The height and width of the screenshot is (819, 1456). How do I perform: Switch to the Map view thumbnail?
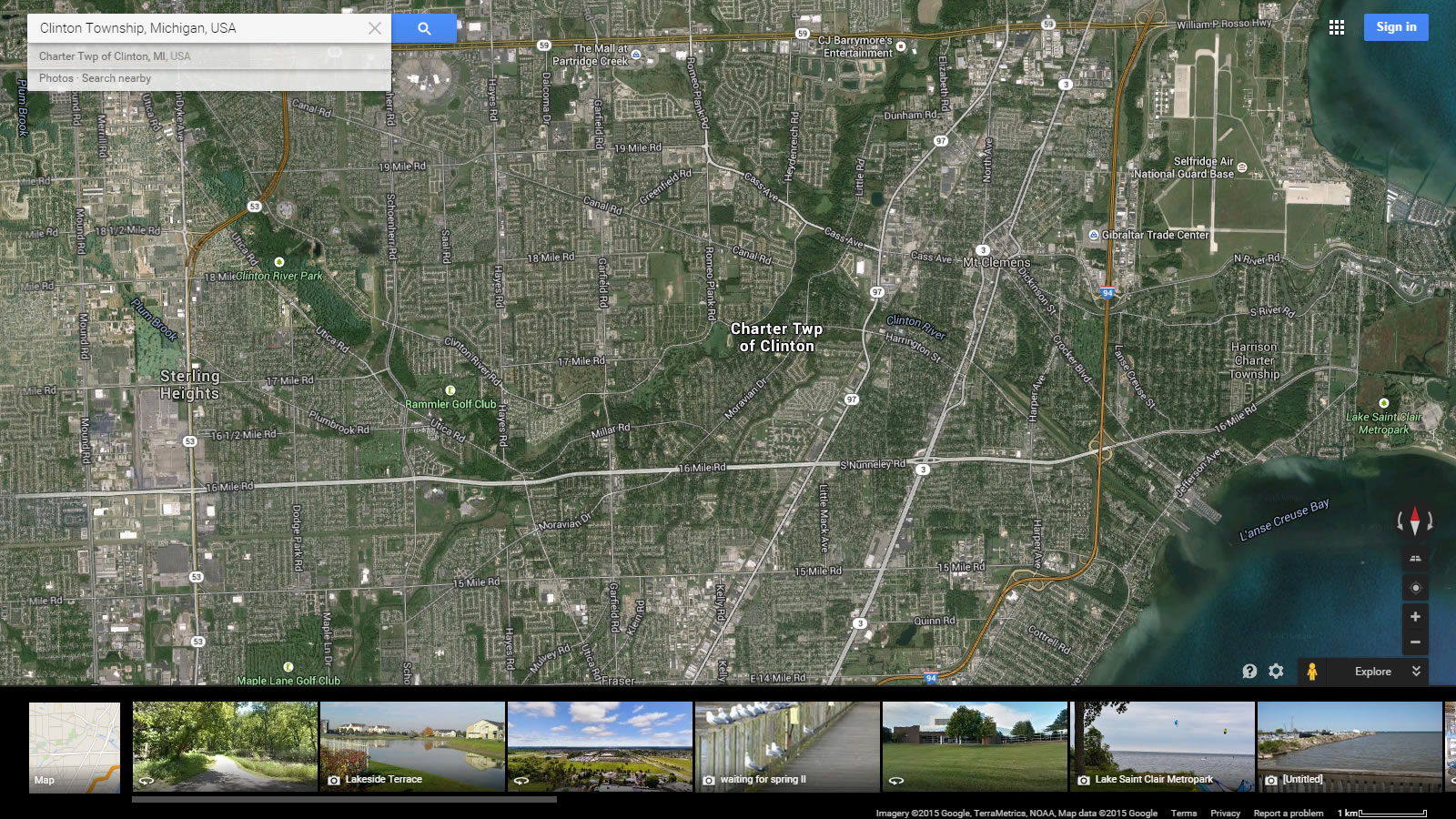coord(75,747)
